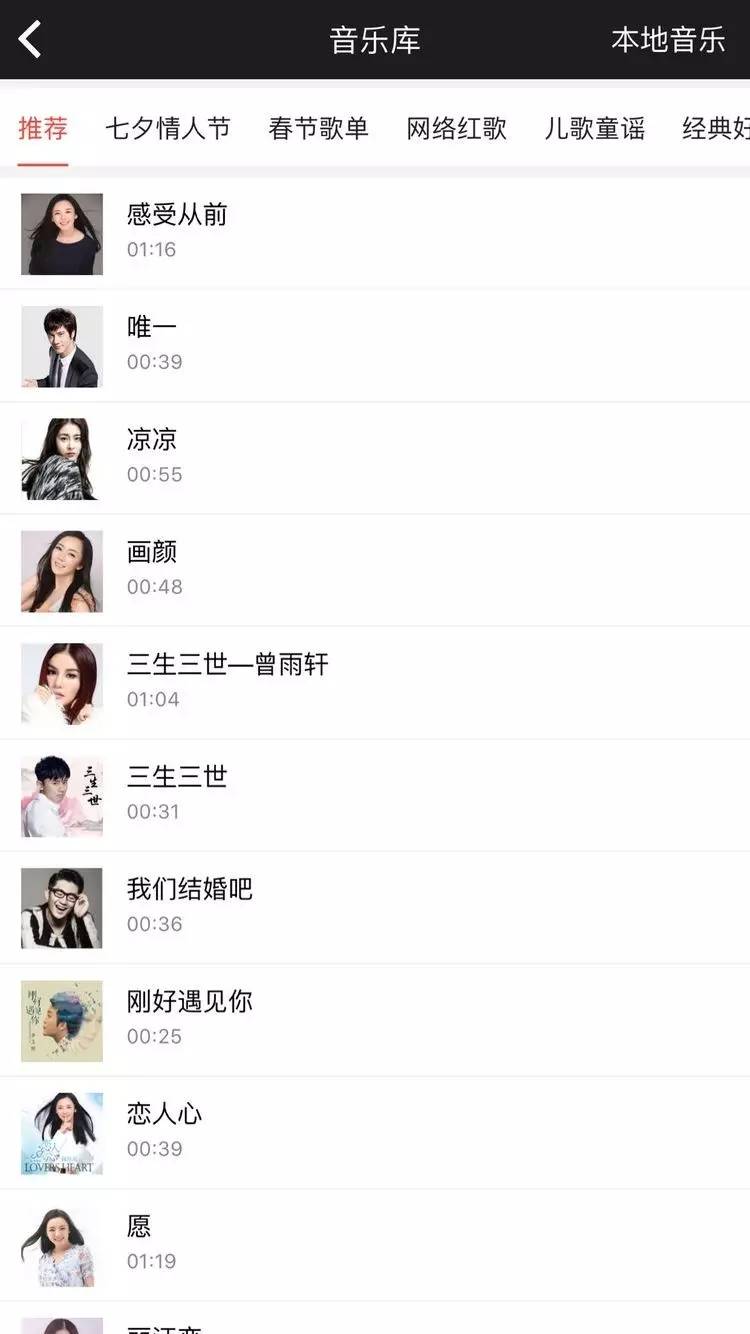Switch to the 七夕情人节 tab
Viewport: 750px width, 1334px height.
coord(168,129)
